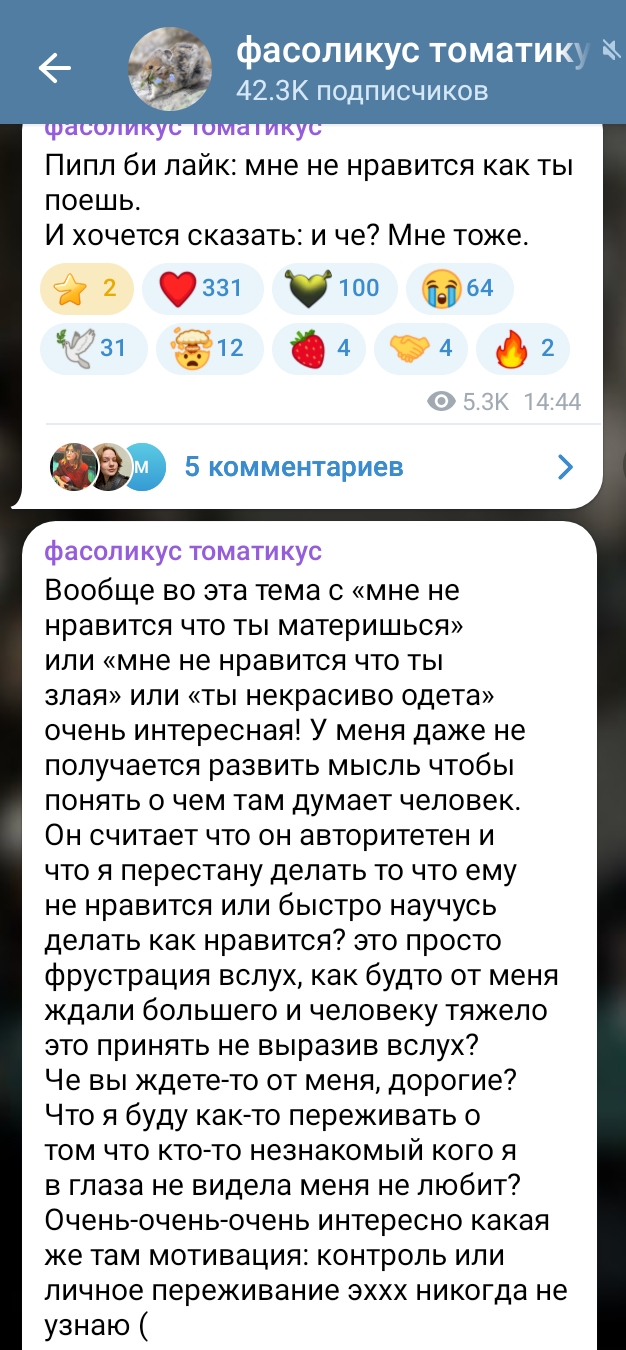Tap the dove reaction with 31
This screenshot has height=1350, width=626.
(94, 348)
